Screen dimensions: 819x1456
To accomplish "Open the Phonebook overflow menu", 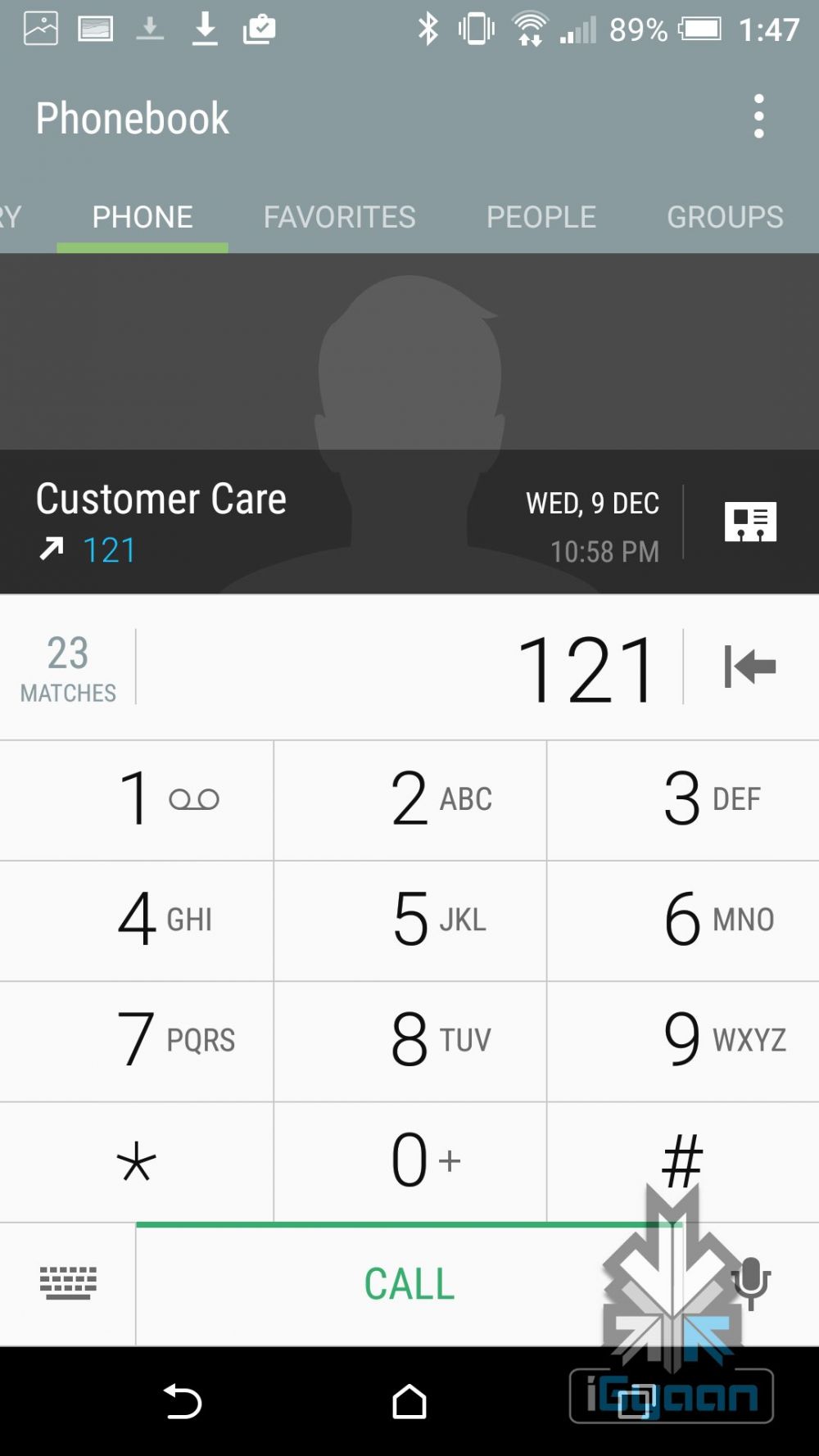I will pyautogui.click(x=759, y=116).
